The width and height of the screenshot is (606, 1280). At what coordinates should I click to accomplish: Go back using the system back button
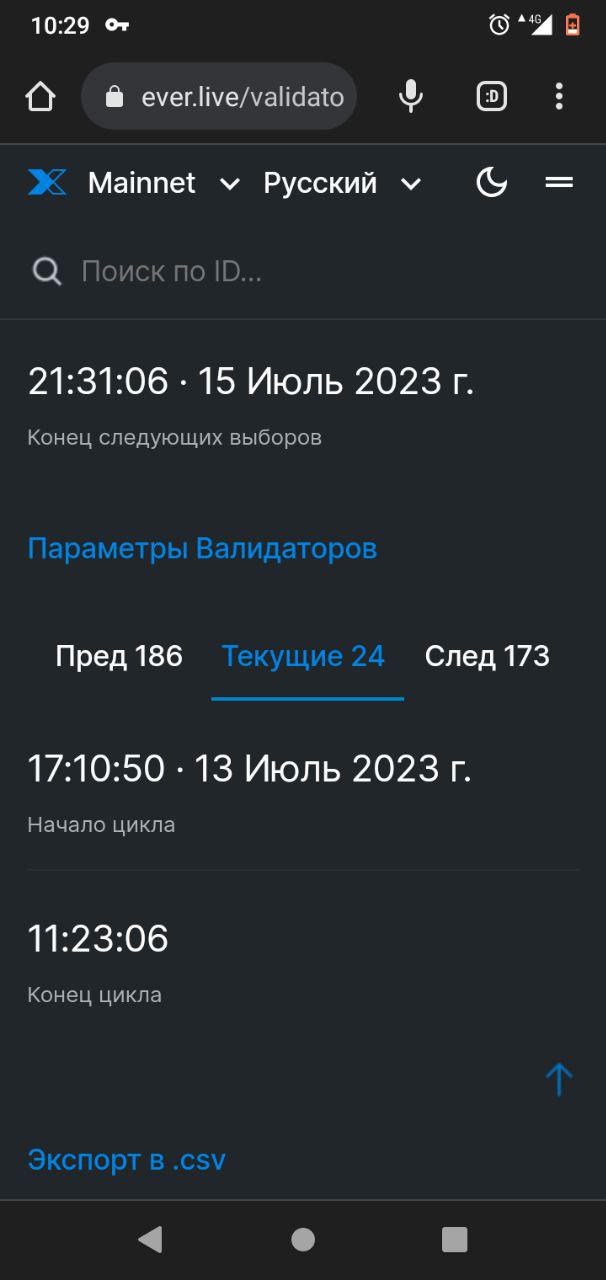point(150,1240)
